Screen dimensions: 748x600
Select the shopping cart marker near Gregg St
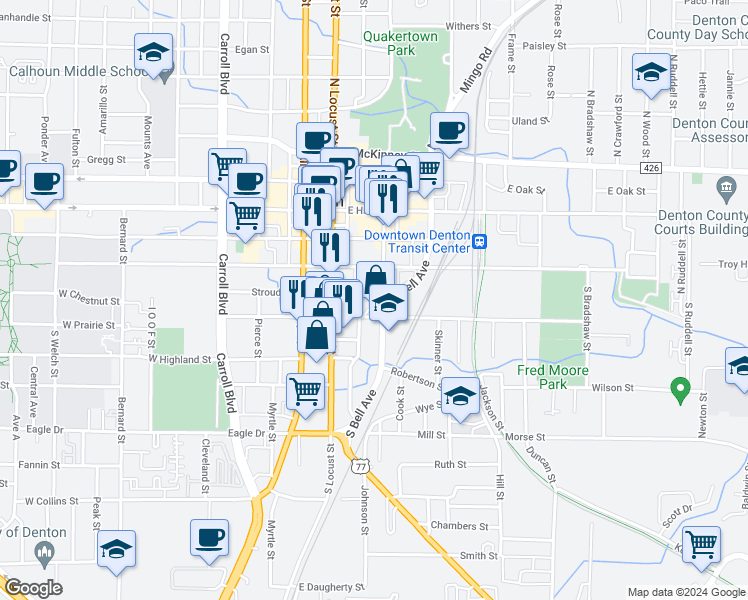pyautogui.click(x=227, y=165)
